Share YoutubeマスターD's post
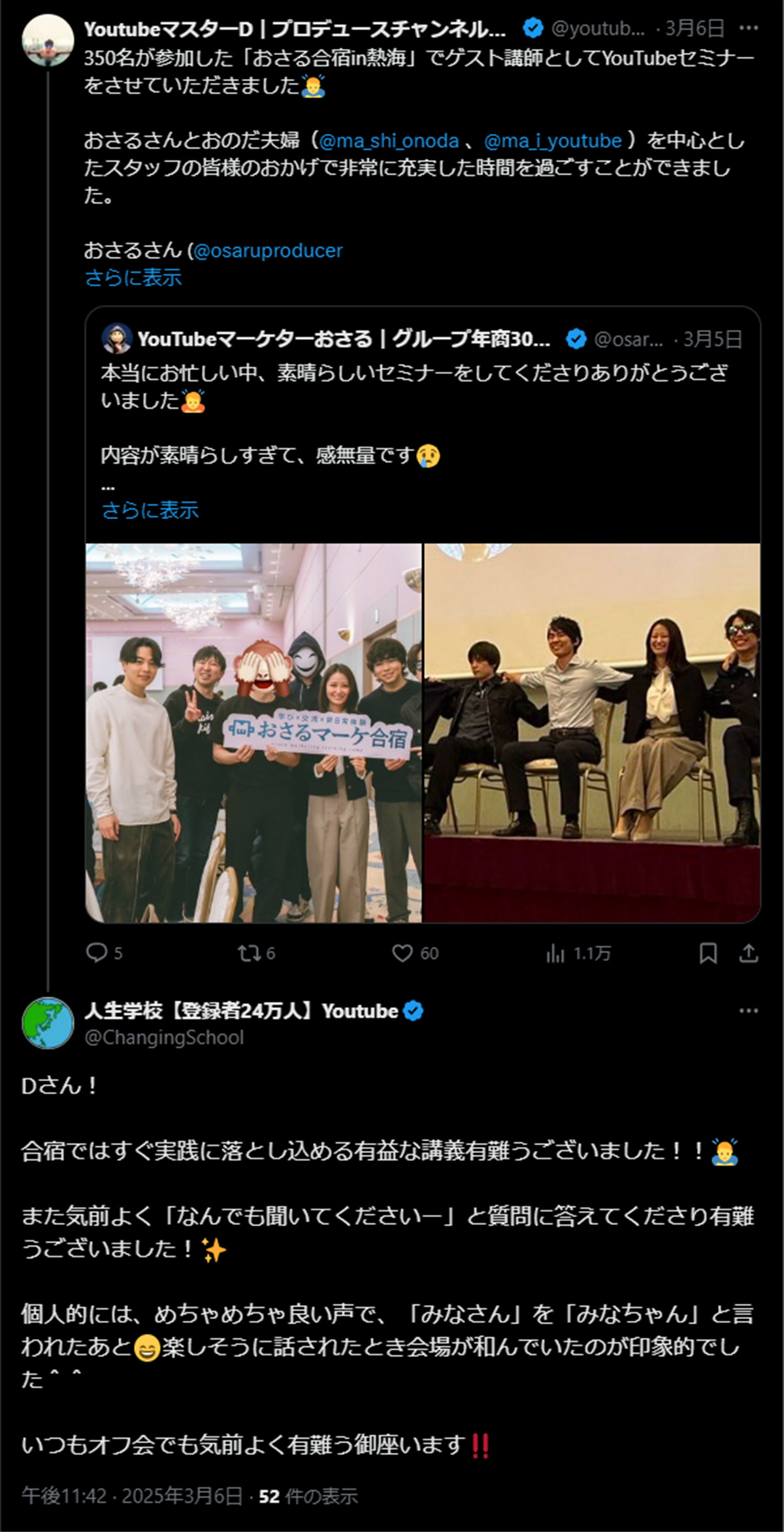Screen dimensions: 784x1532 tap(749, 954)
